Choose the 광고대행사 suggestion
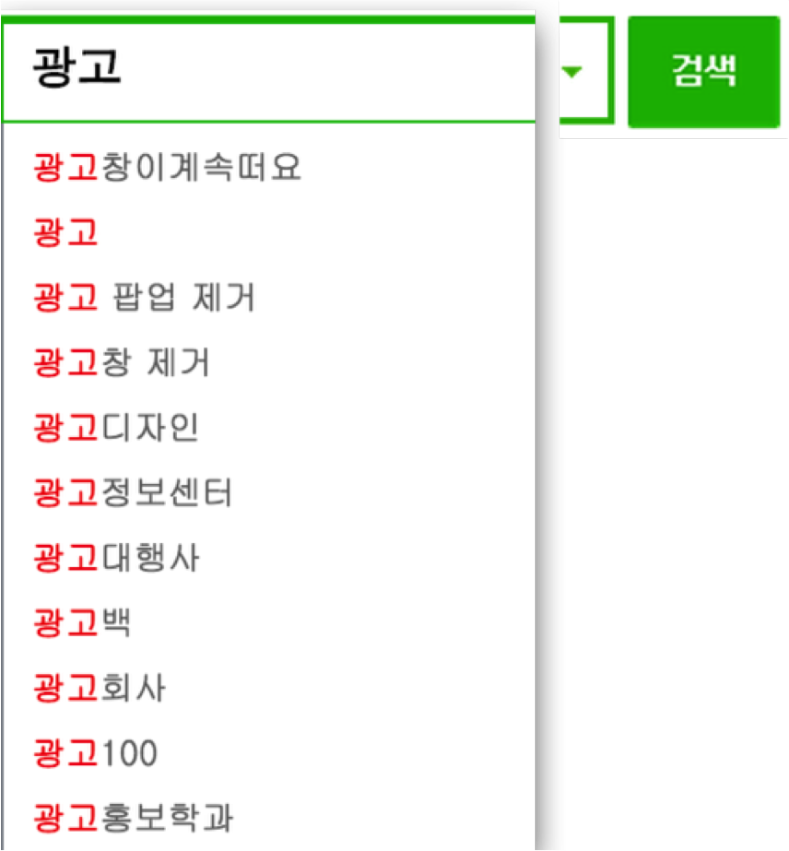Viewport: 789px width, 851px height. tap(116, 557)
